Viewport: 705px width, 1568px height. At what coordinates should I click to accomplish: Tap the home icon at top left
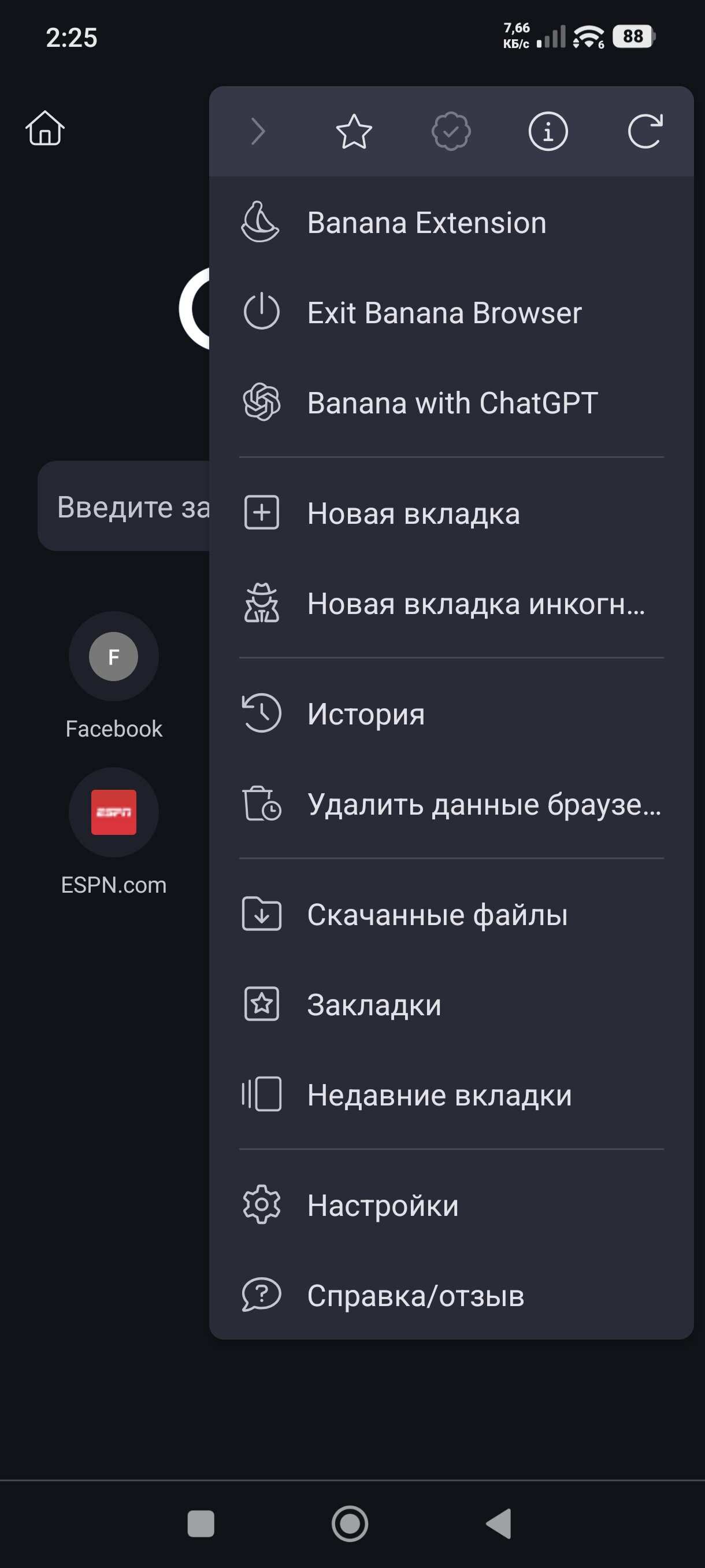point(45,128)
